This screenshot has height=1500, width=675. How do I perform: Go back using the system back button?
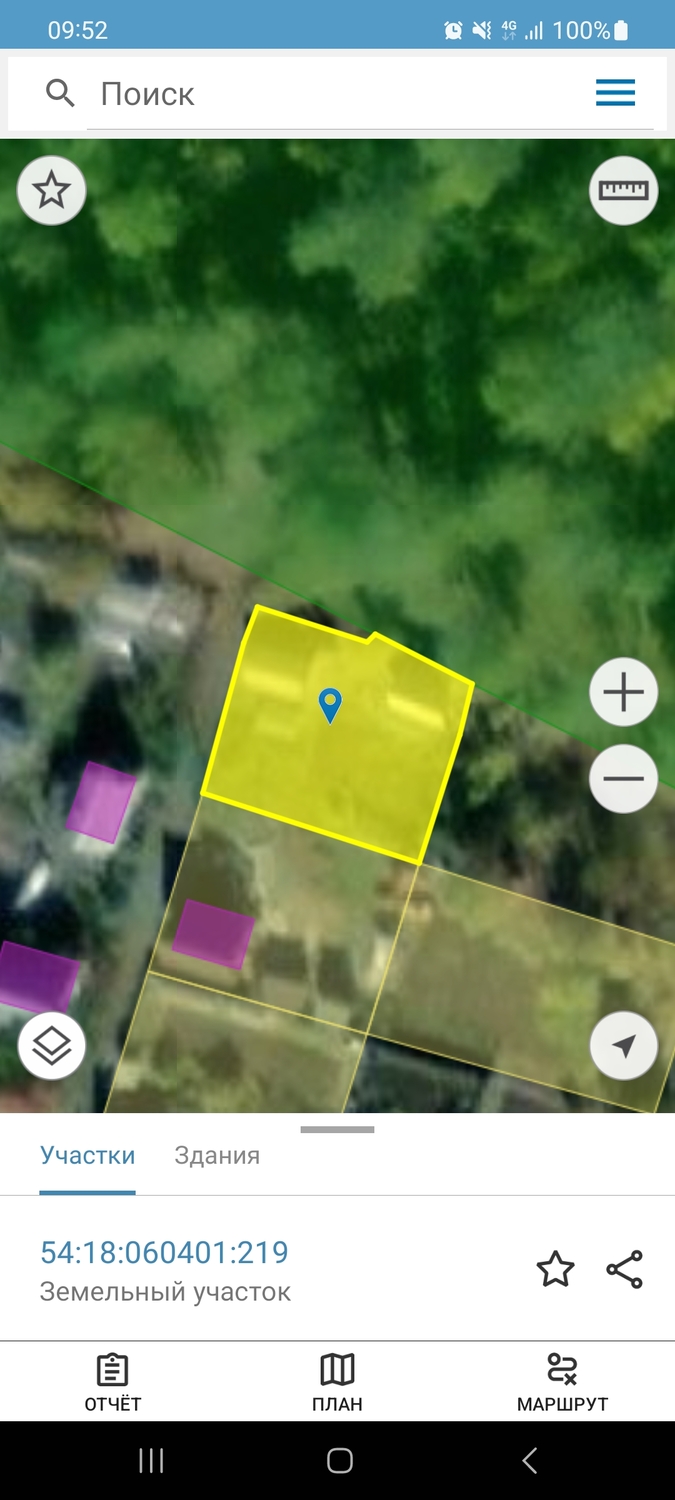click(529, 1461)
